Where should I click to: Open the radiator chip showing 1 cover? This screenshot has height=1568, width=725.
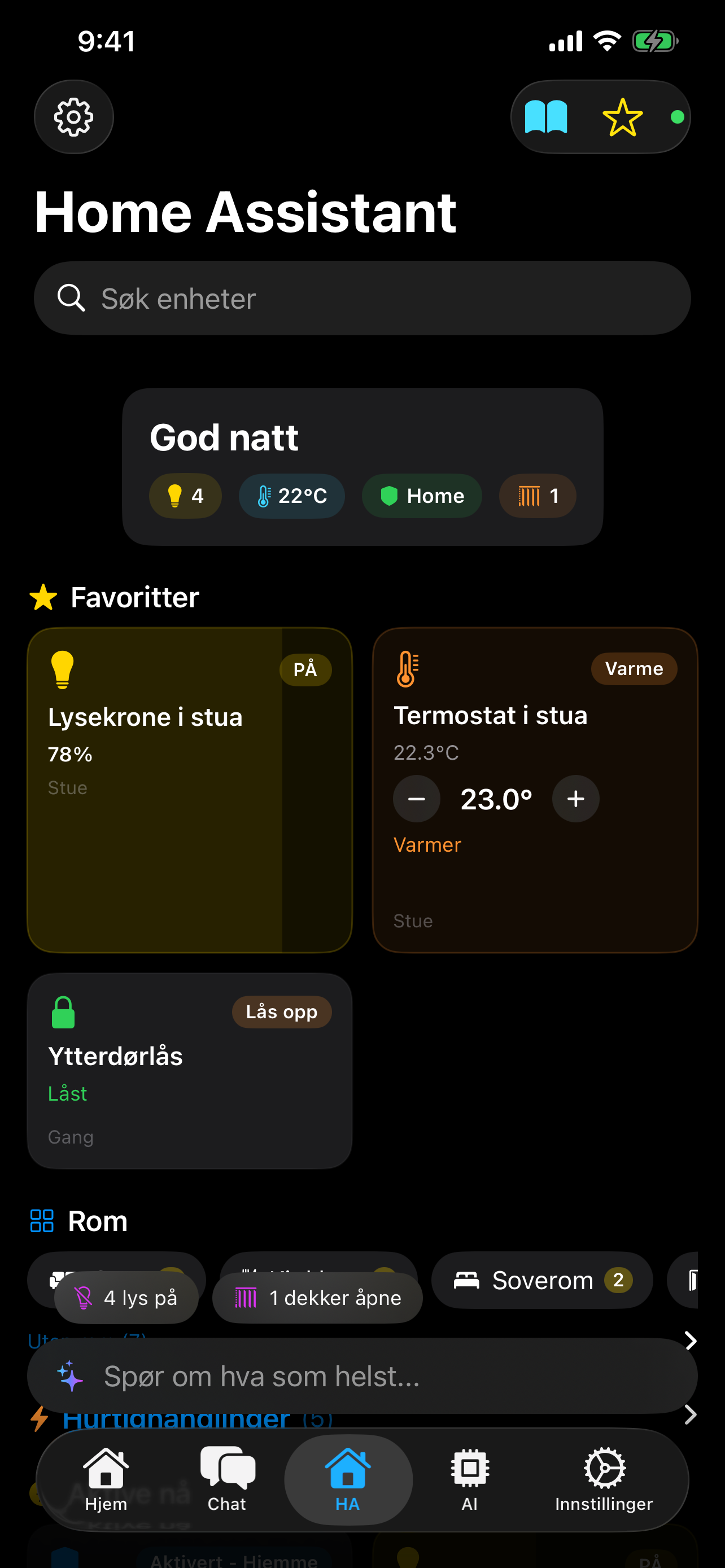537,496
